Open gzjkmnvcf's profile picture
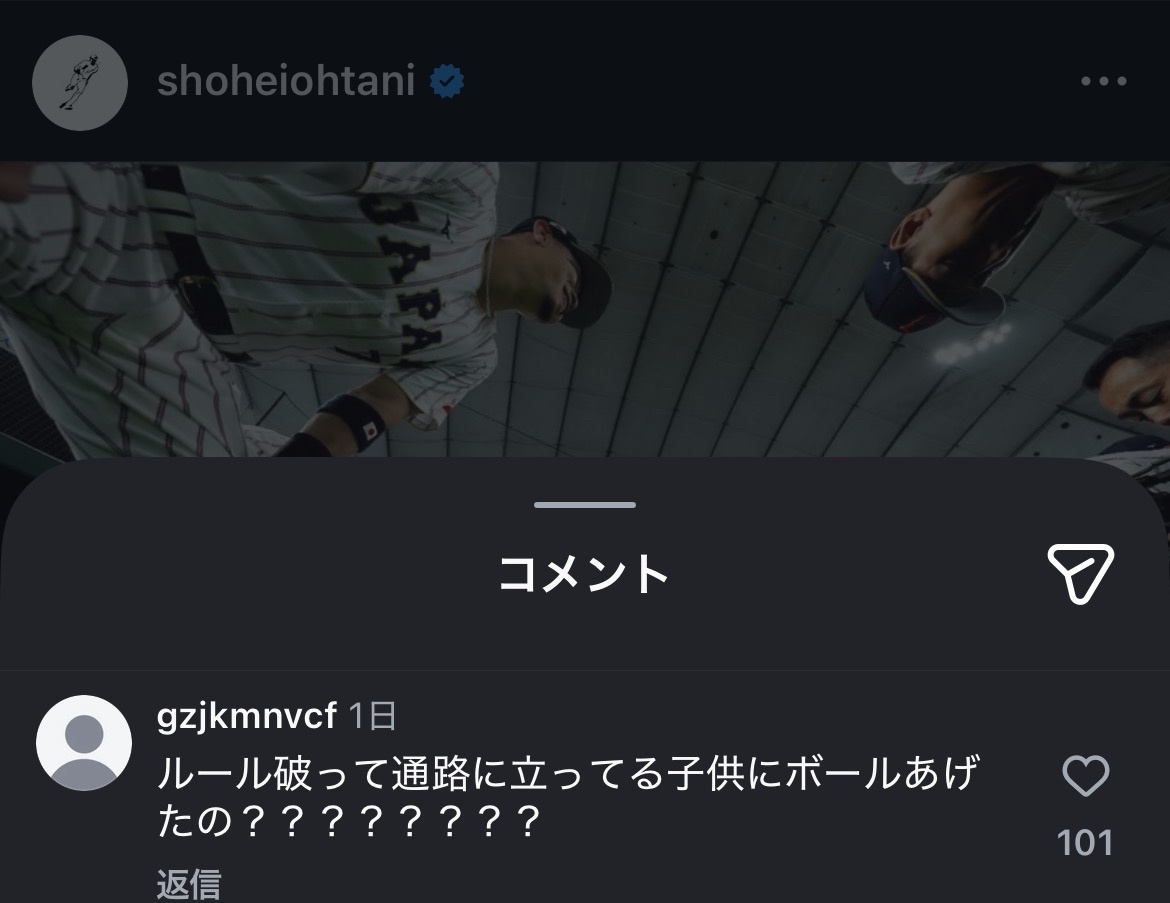Viewport: 1170px width, 903px height. [x=84, y=743]
